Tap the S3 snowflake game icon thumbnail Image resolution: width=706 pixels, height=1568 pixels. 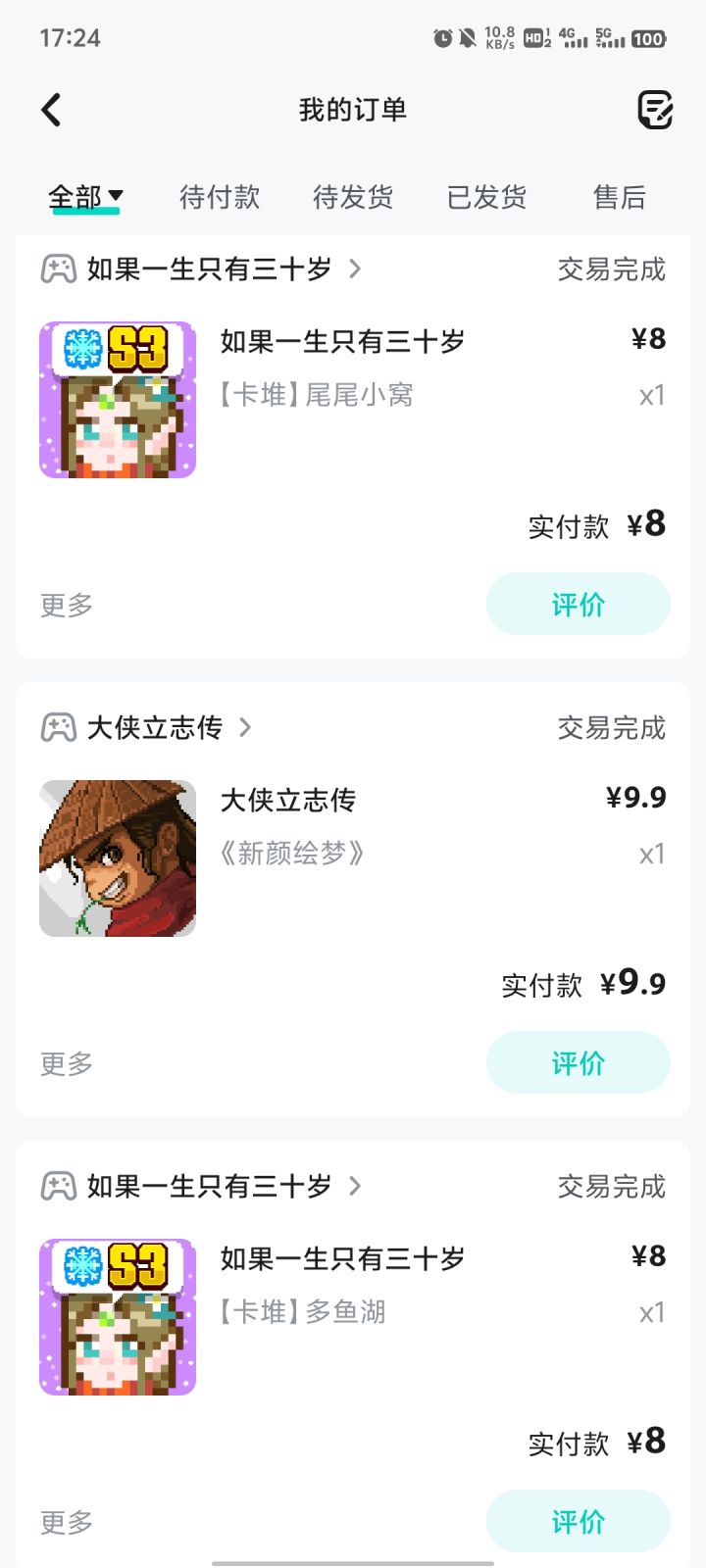coord(117,399)
